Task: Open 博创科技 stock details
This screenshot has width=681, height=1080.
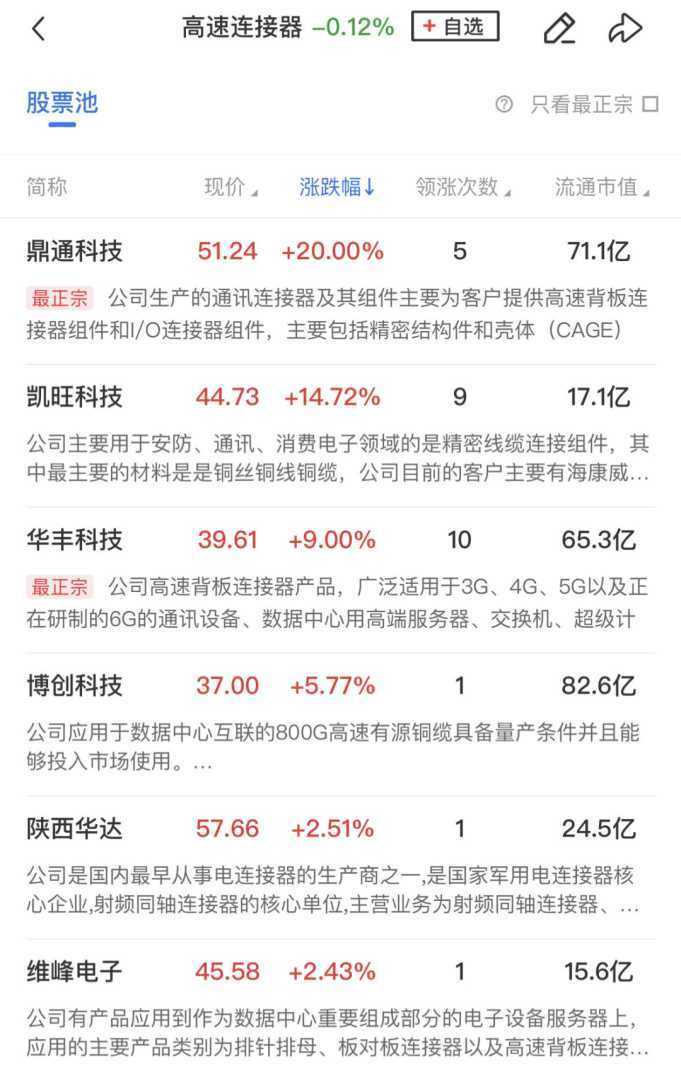Action: tap(75, 685)
